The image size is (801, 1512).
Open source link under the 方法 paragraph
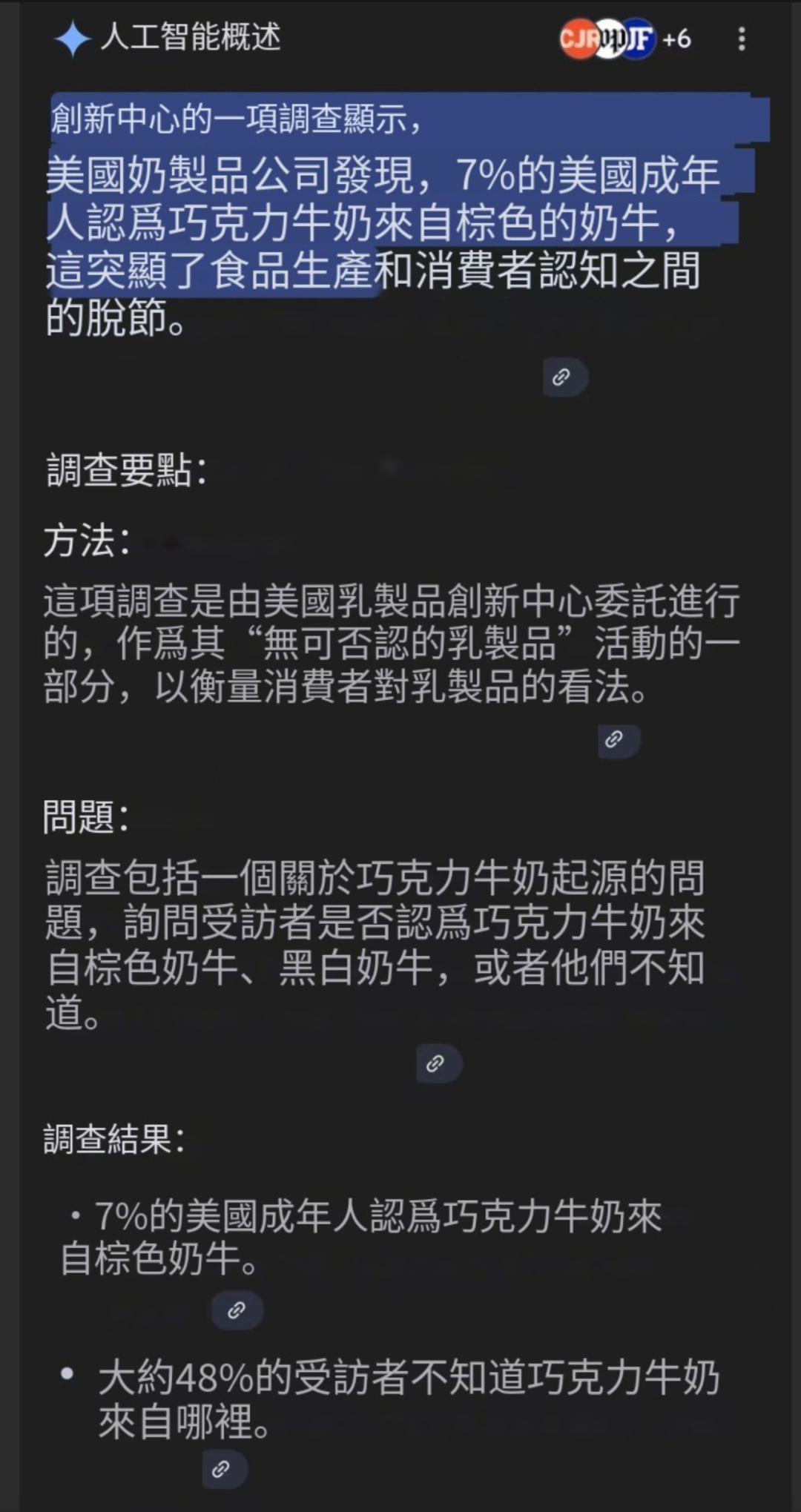pyautogui.click(x=619, y=740)
